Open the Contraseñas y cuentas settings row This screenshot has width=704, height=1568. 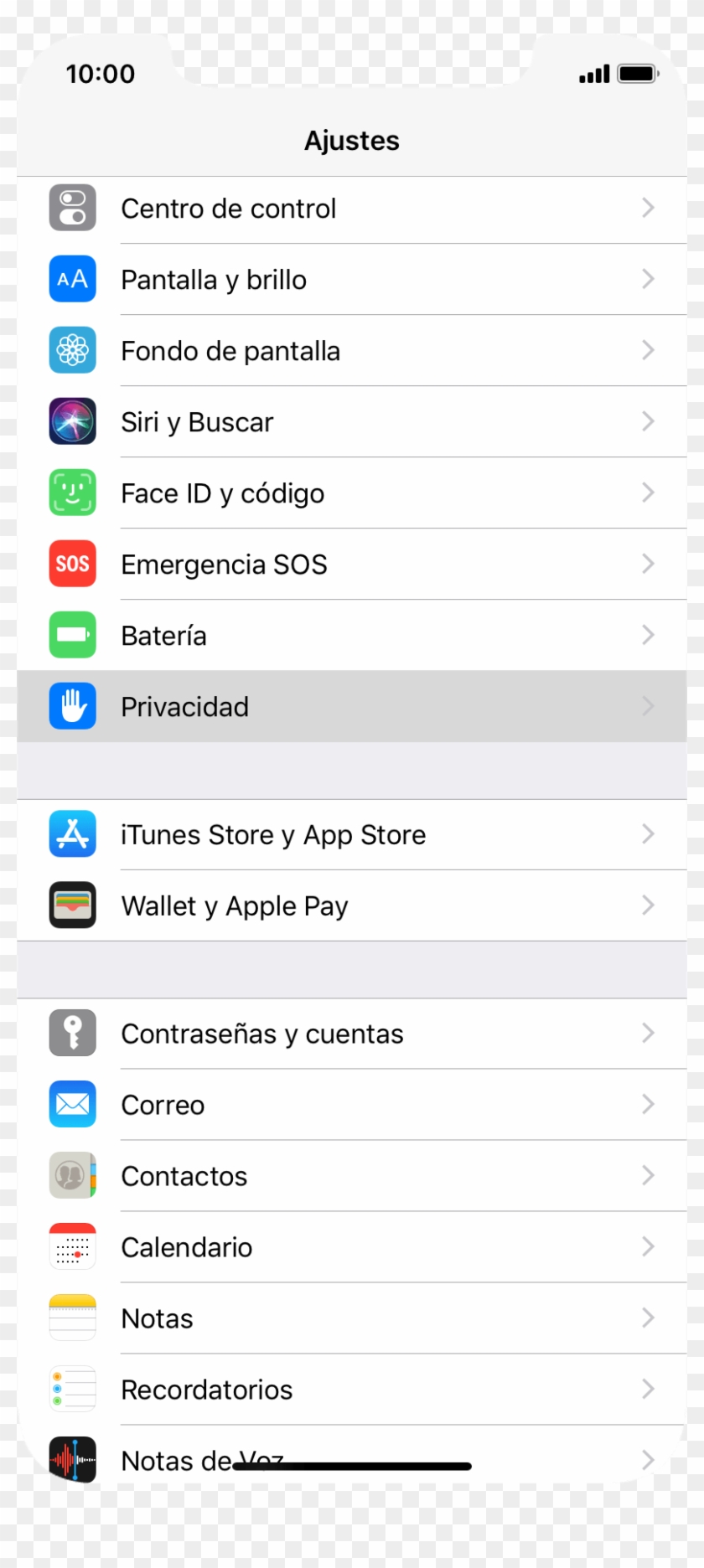tap(352, 1033)
